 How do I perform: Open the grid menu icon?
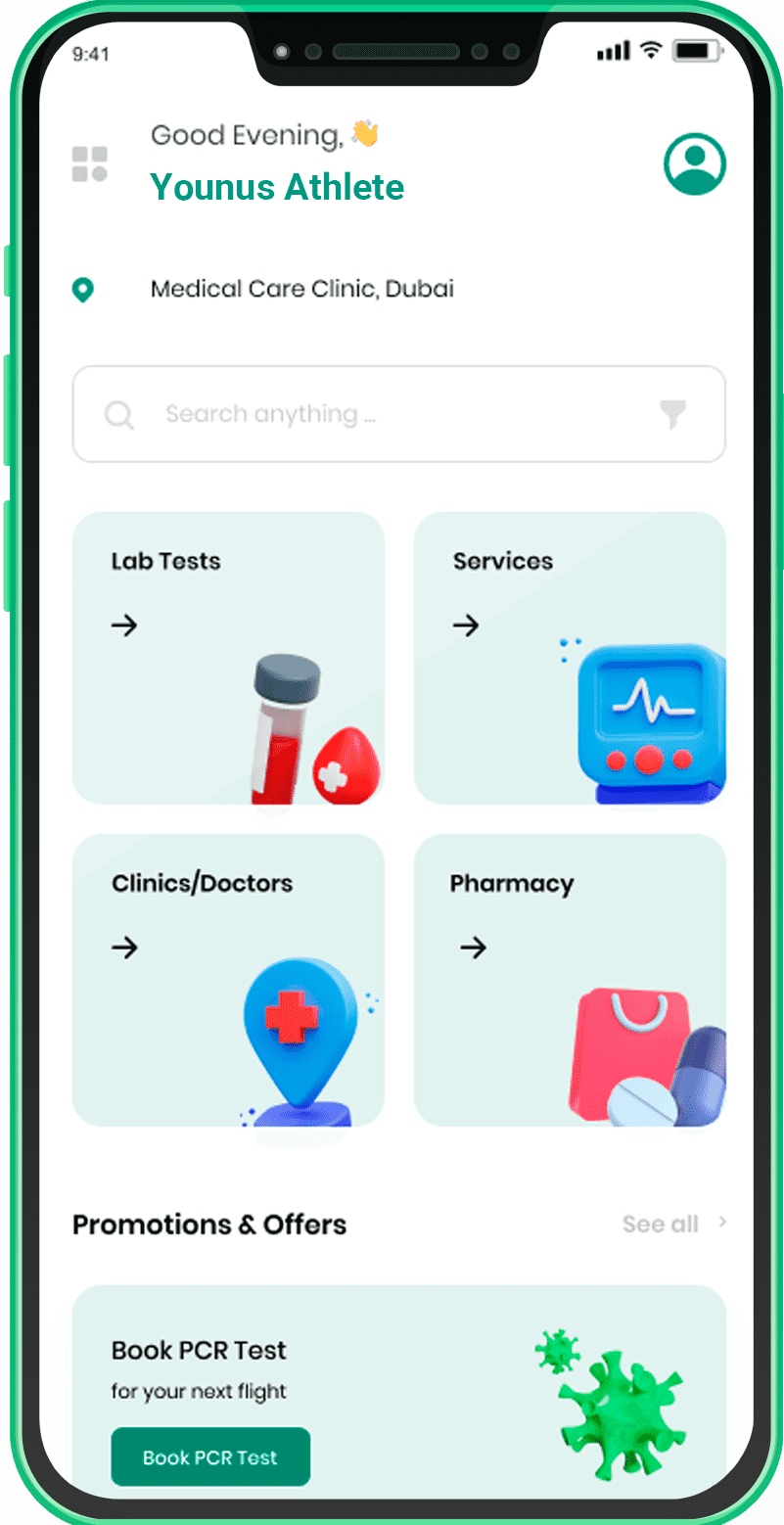point(90,163)
